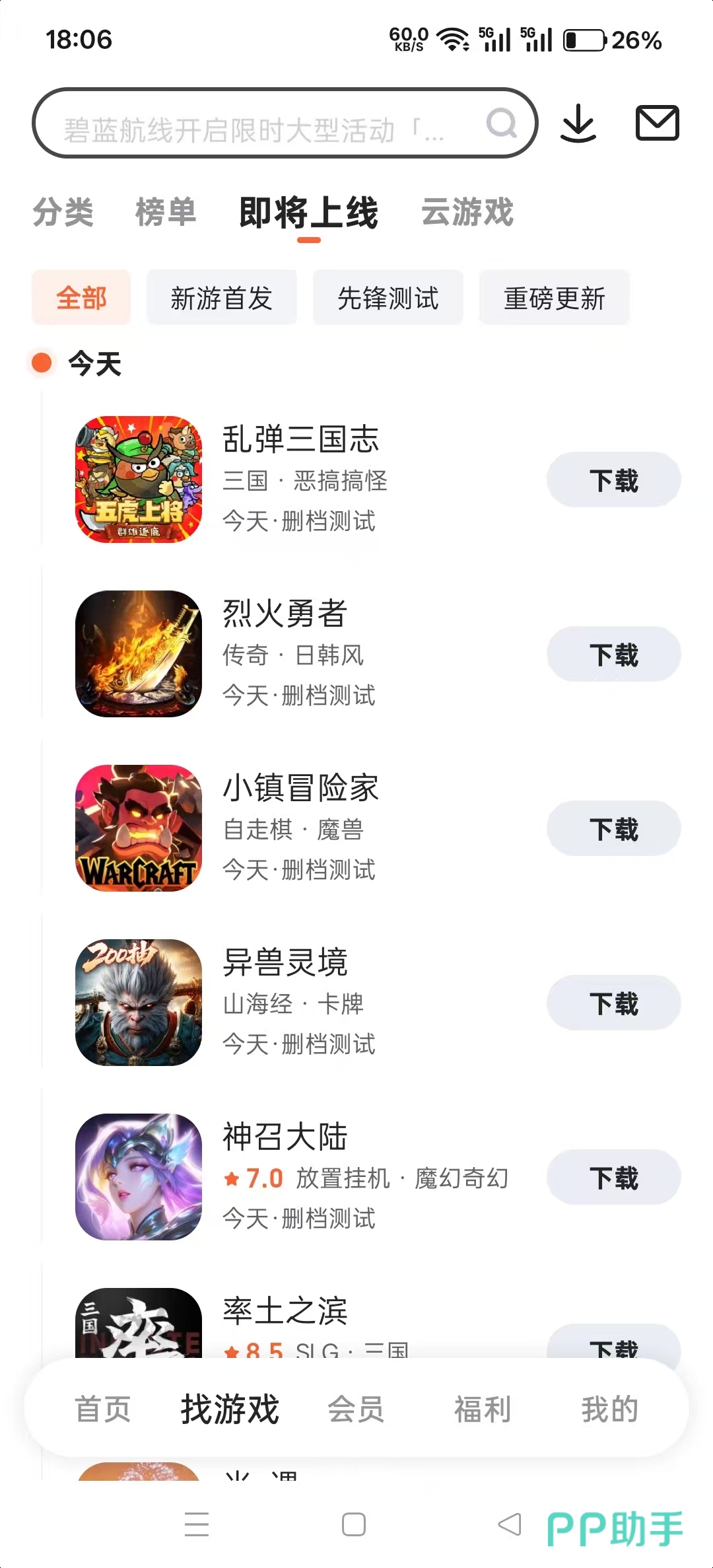Download 烈火勇者 via its 下载 button

tap(613, 653)
